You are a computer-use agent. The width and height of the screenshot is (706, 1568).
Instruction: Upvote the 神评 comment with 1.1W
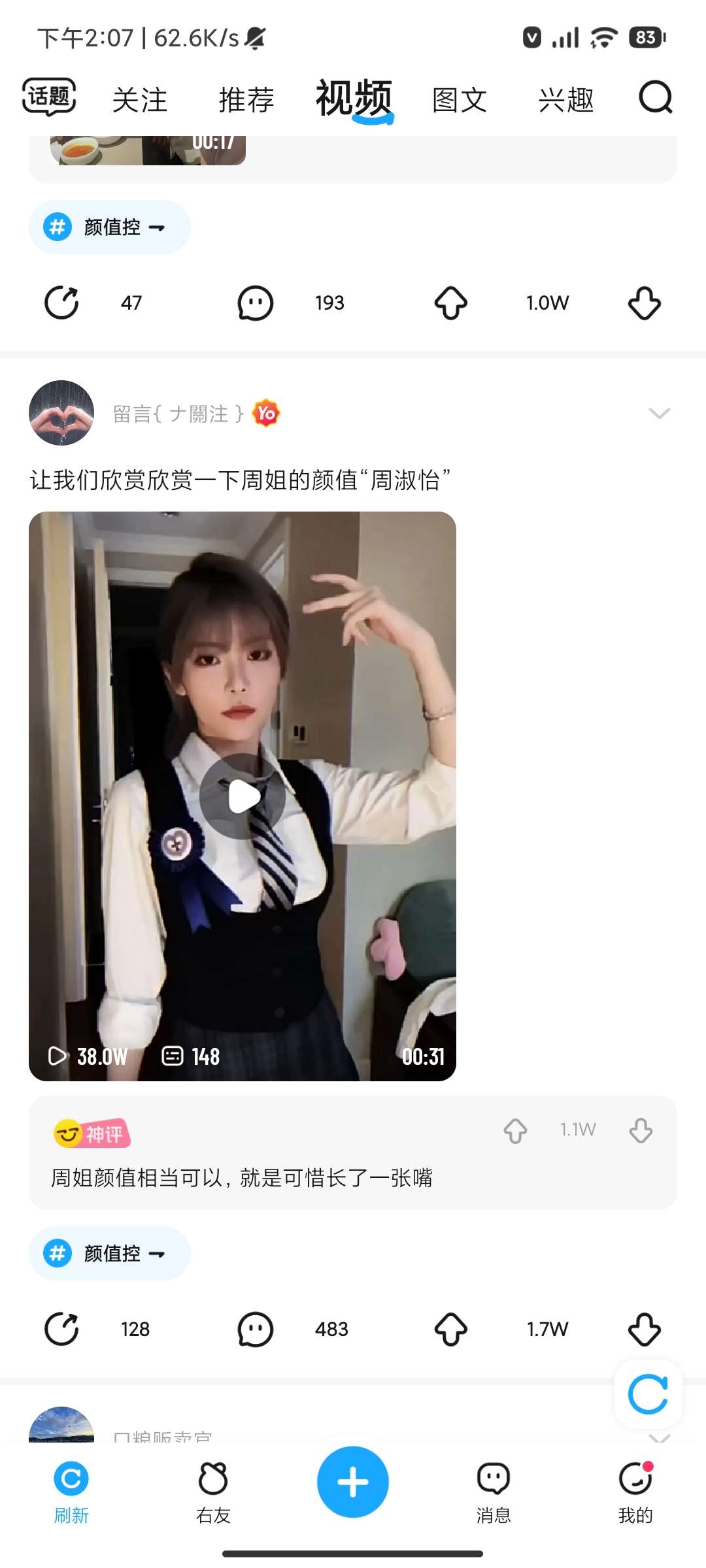(515, 1130)
